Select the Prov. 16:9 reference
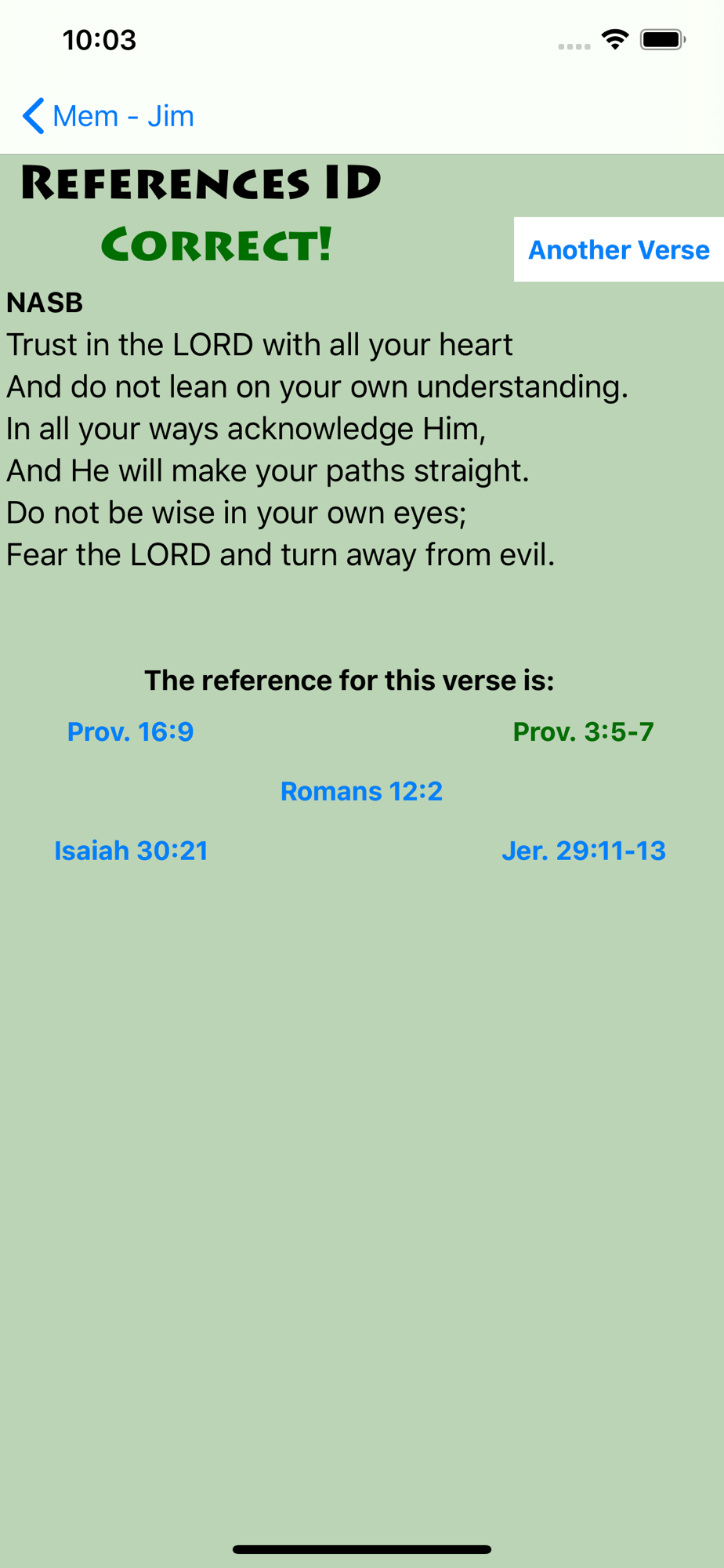The width and height of the screenshot is (724, 1568). tap(130, 731)
